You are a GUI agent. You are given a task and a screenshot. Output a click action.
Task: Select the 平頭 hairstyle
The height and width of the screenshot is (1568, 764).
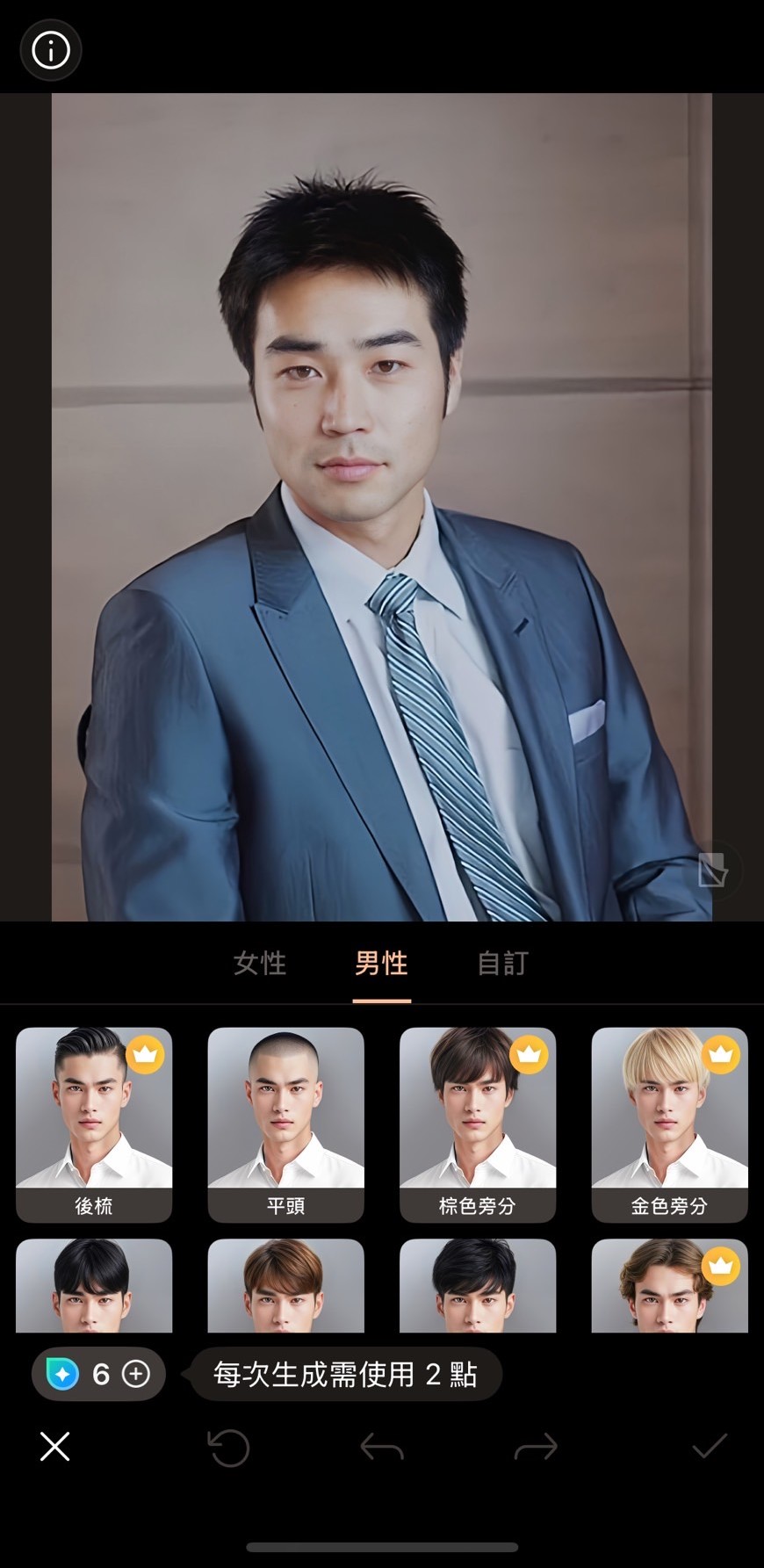point(285,1124)
